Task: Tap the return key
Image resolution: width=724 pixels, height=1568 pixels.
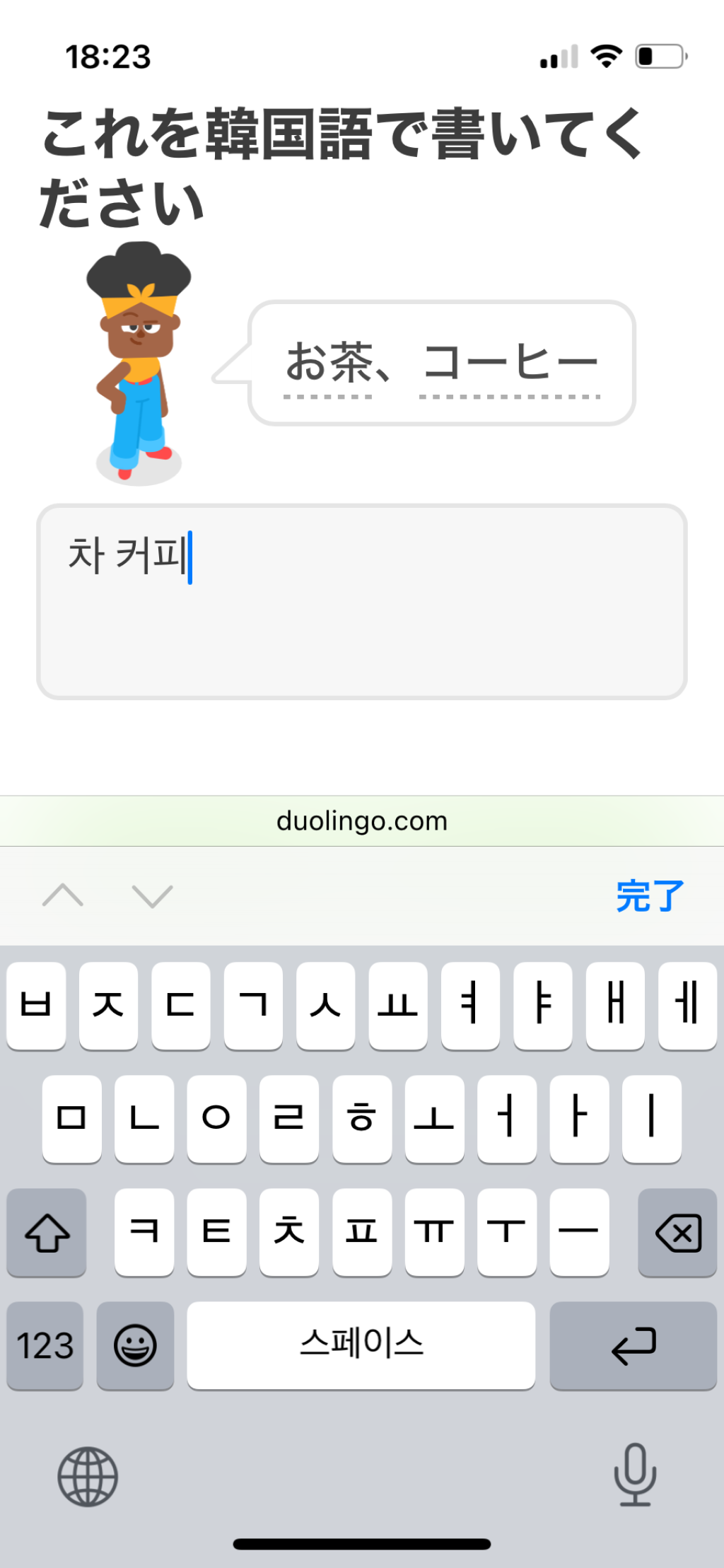Action: 633,1345
